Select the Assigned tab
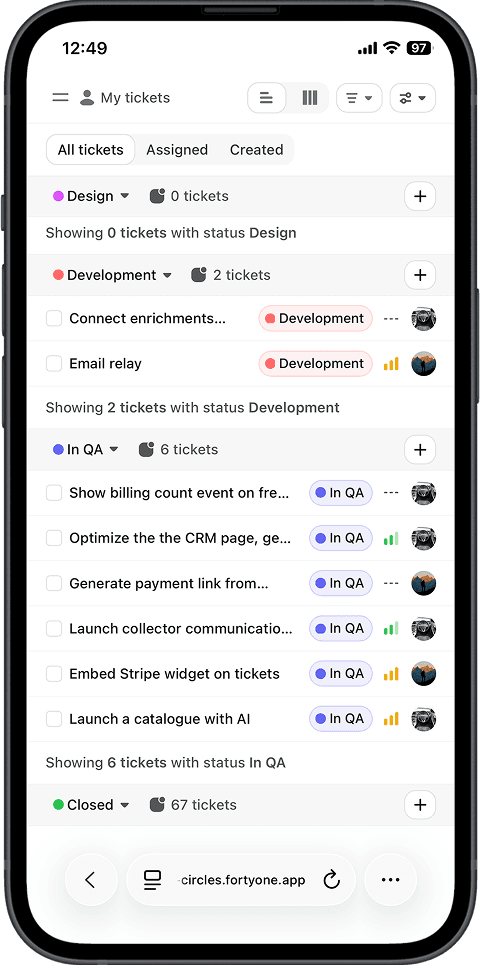Screen dimensions: 480x965 [x=177, y=150]
